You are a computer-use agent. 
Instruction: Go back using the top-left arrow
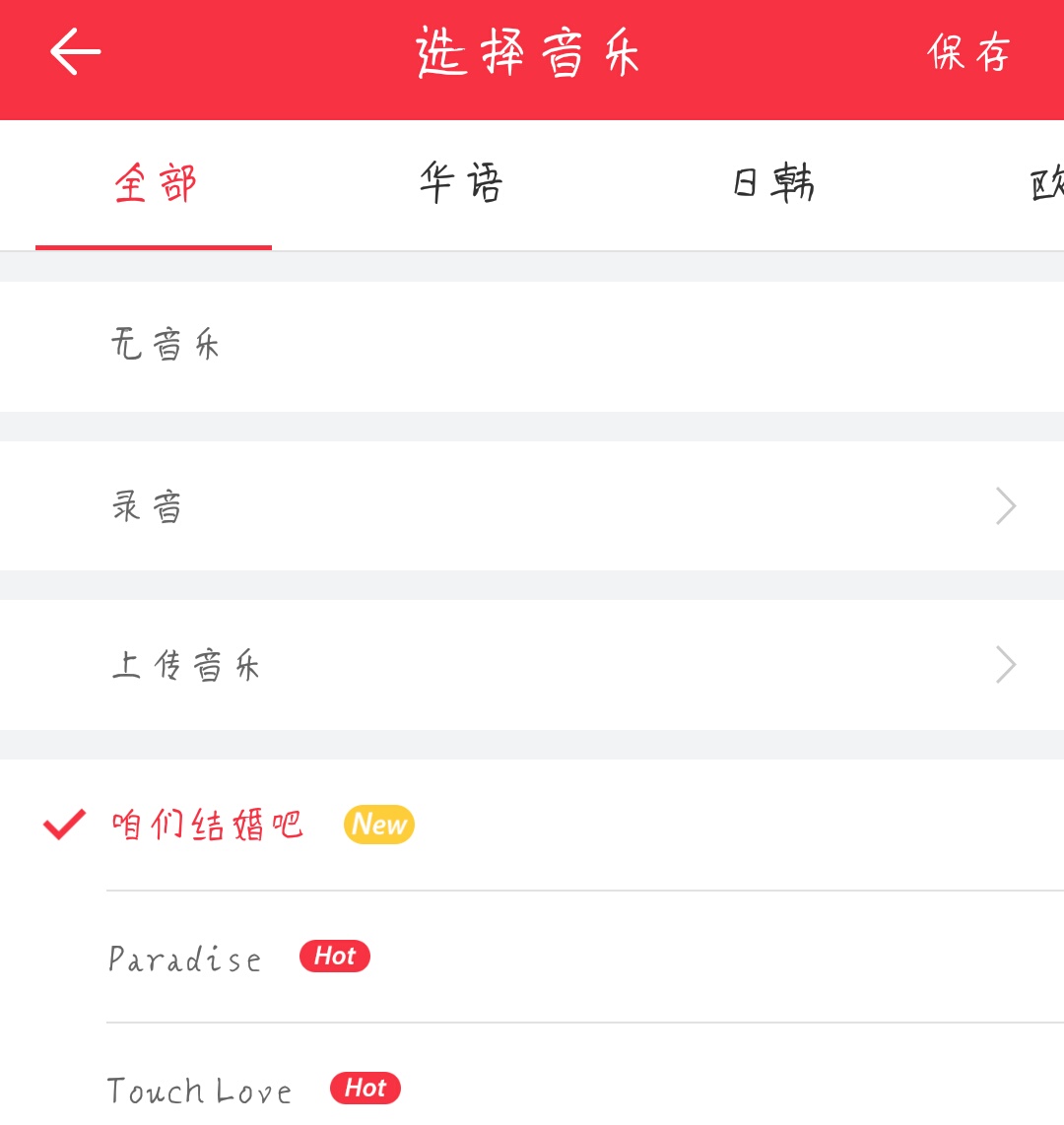(75, 51)
